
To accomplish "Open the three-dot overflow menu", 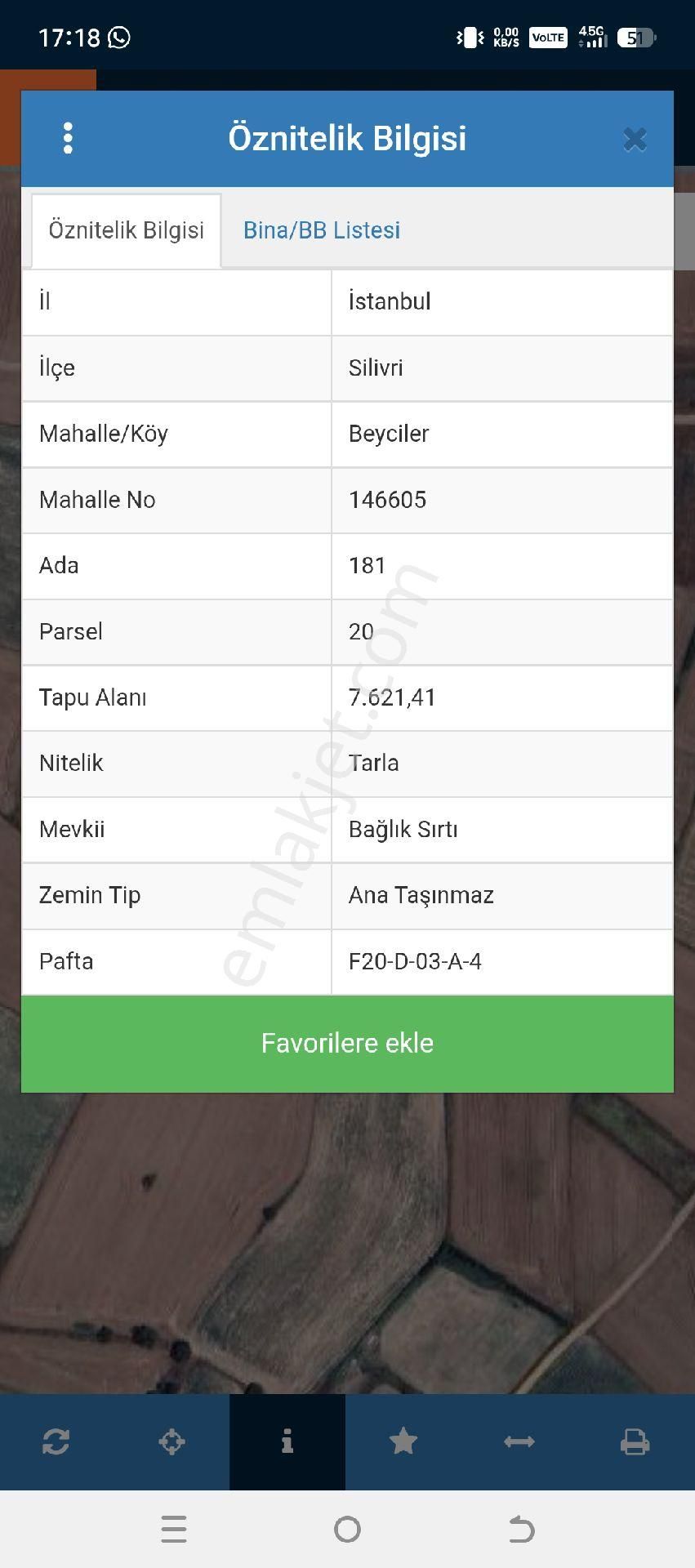I will tap(68, 139).
